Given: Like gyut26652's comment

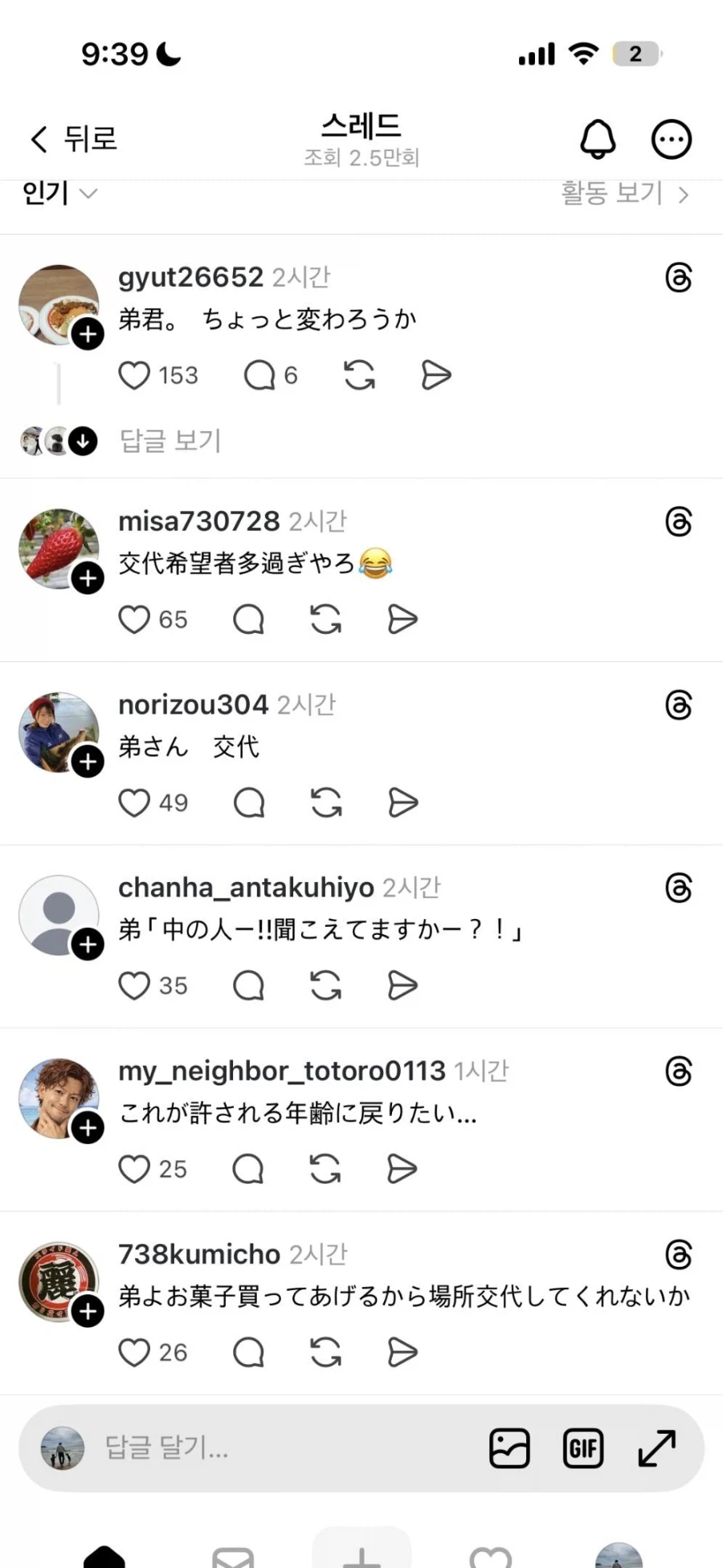Looking at the screenshot, I should pos(134,375).
